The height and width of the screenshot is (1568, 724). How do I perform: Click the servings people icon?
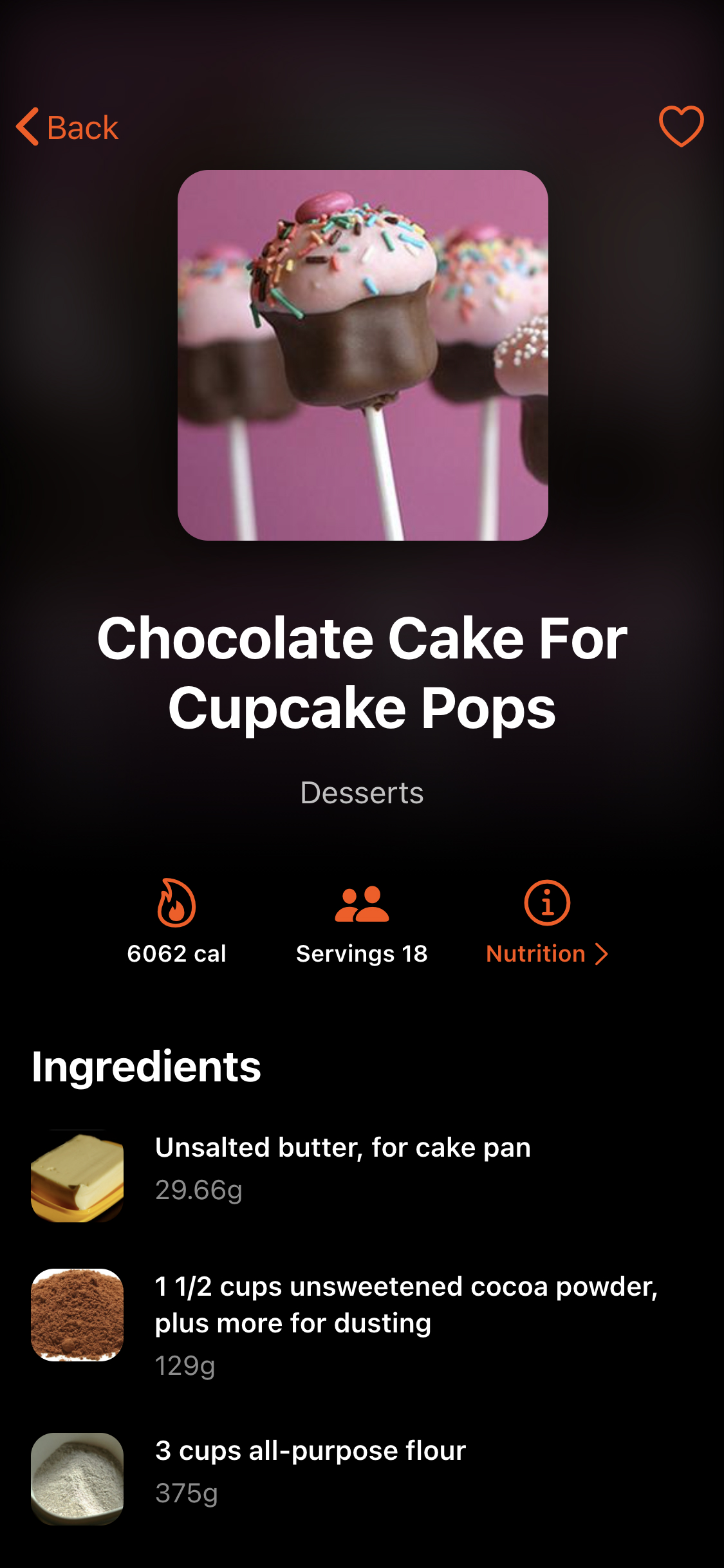(362, 904)
